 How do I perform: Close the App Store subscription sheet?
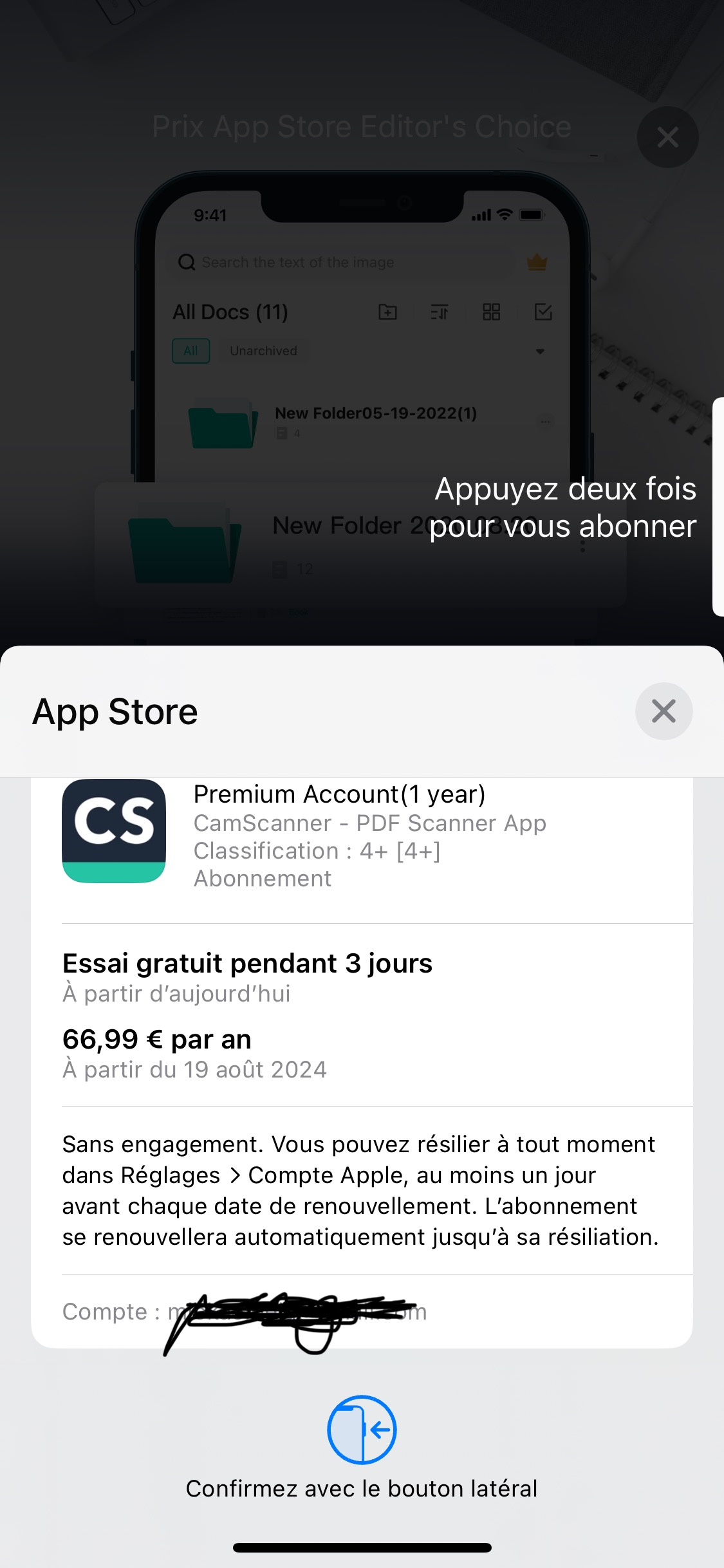pyautogui.click(x=664, y=711)
